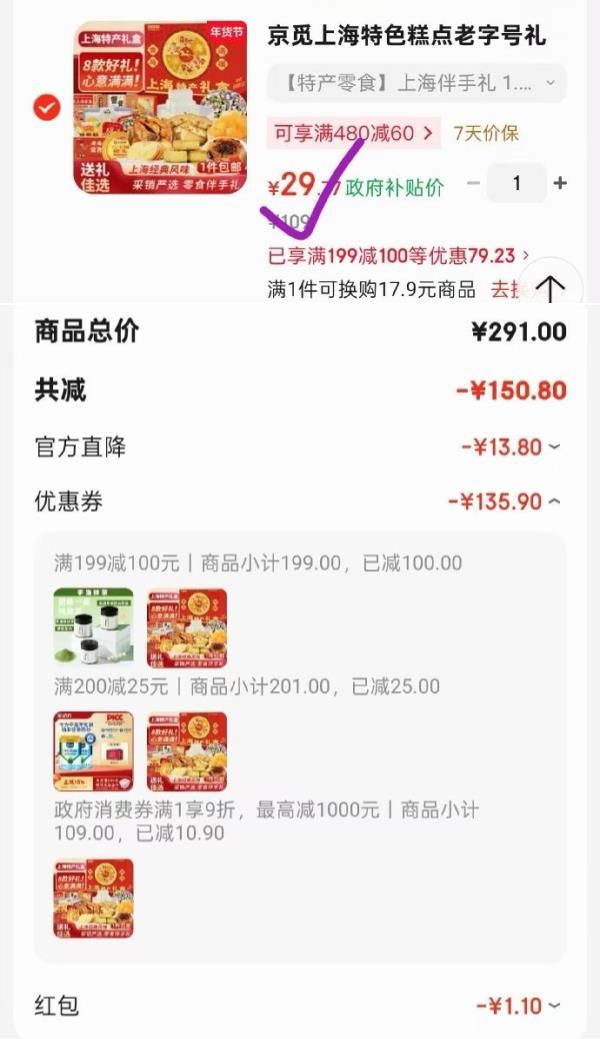Open the 京觅上海特色糕点老字号礼 product title
Image resolution: width=600 pixels, height=1039 pixels.
pos(407,37)
